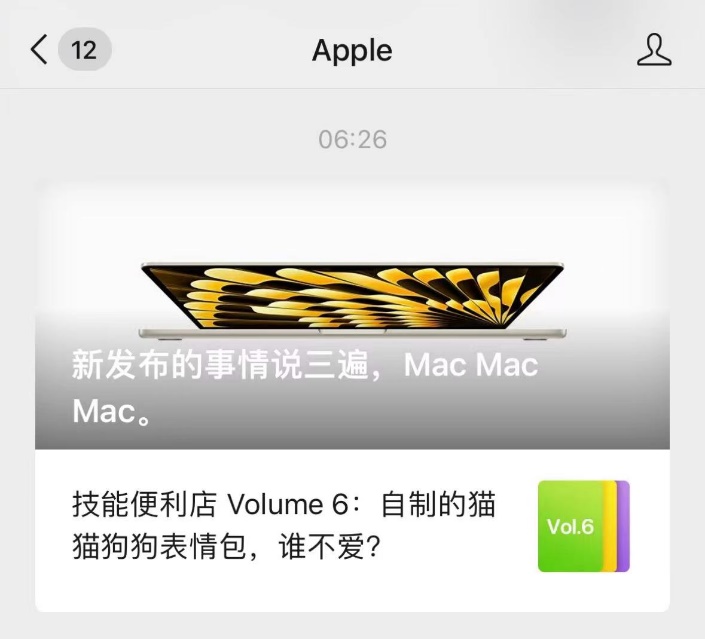Image resolution: width=705 pixels, height=639 pixels.
Task: Go back to the chat list
Action: (x=40, y=50)
